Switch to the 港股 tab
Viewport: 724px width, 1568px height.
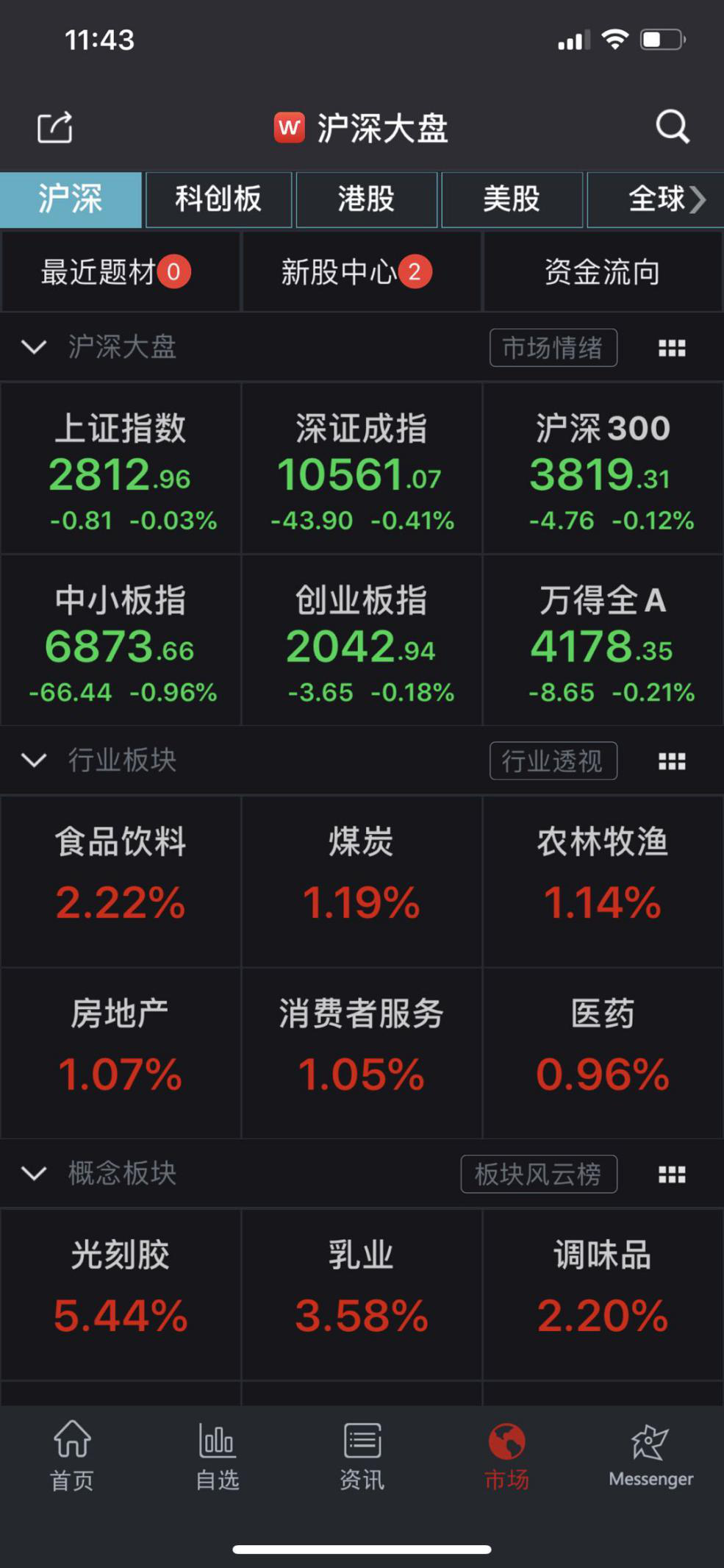coord(366,199)
